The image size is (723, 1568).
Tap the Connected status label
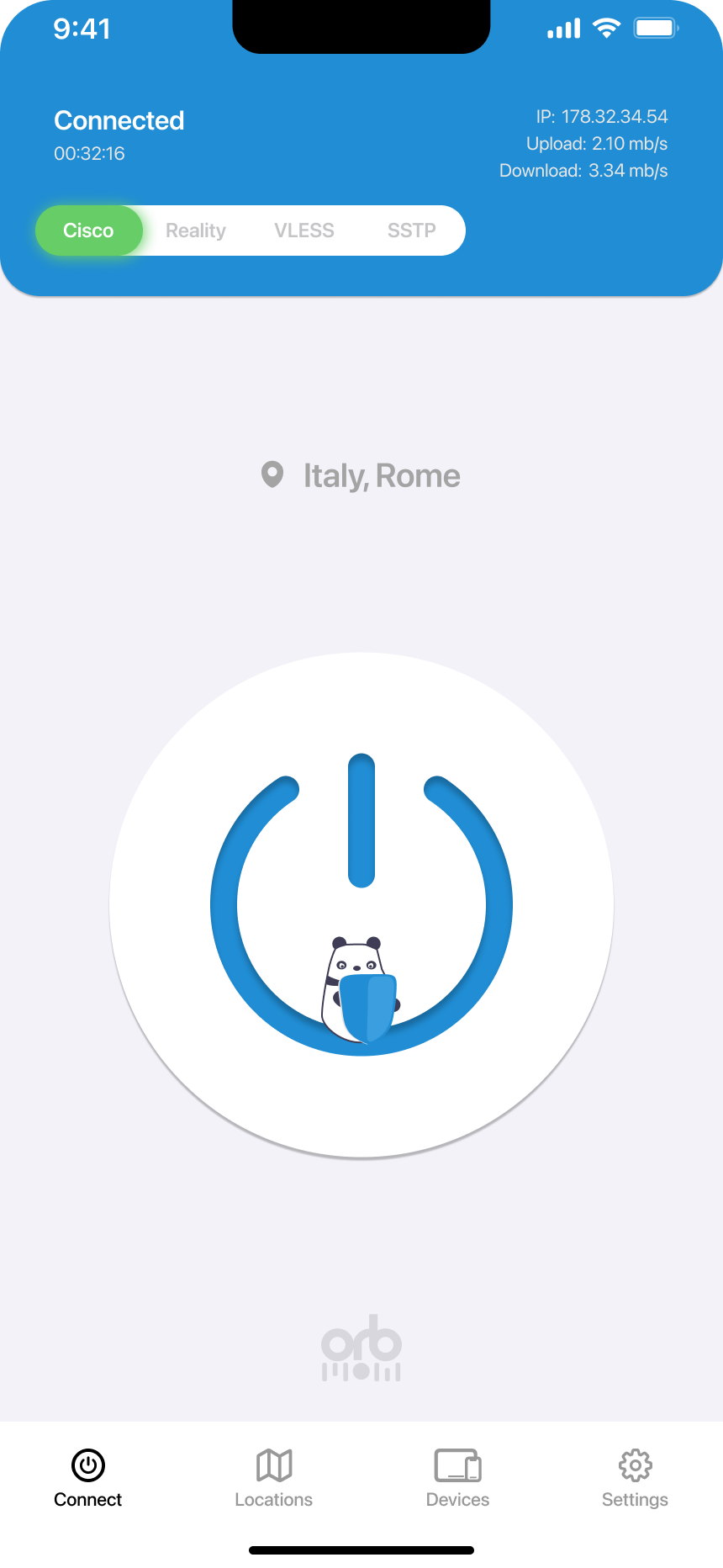119,120
